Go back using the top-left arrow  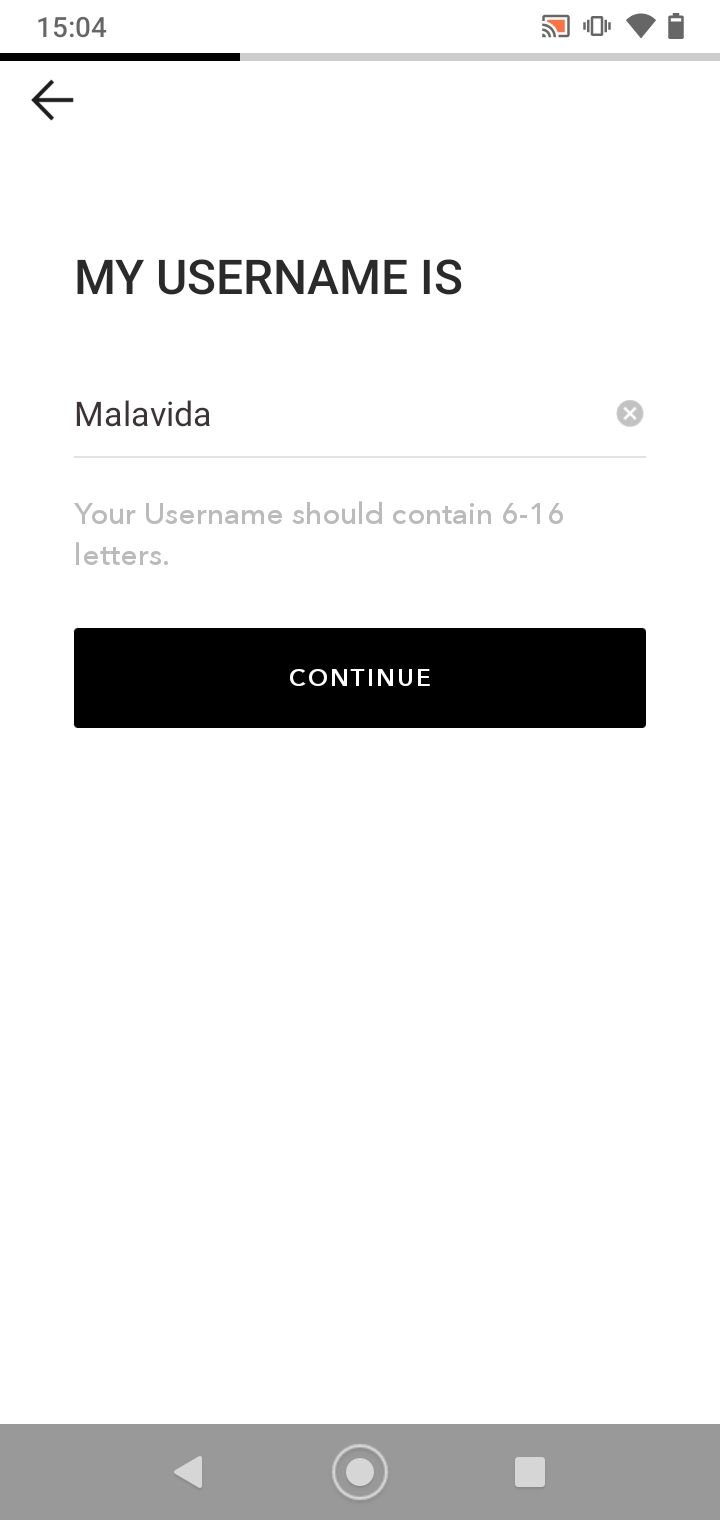(52, 100)
